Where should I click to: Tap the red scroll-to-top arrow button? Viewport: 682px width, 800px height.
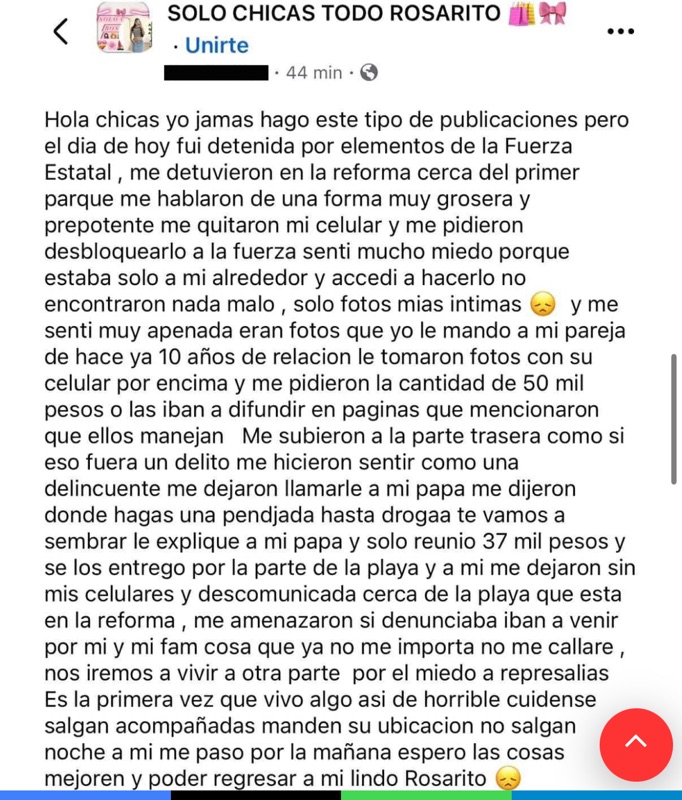click(636, 744)
